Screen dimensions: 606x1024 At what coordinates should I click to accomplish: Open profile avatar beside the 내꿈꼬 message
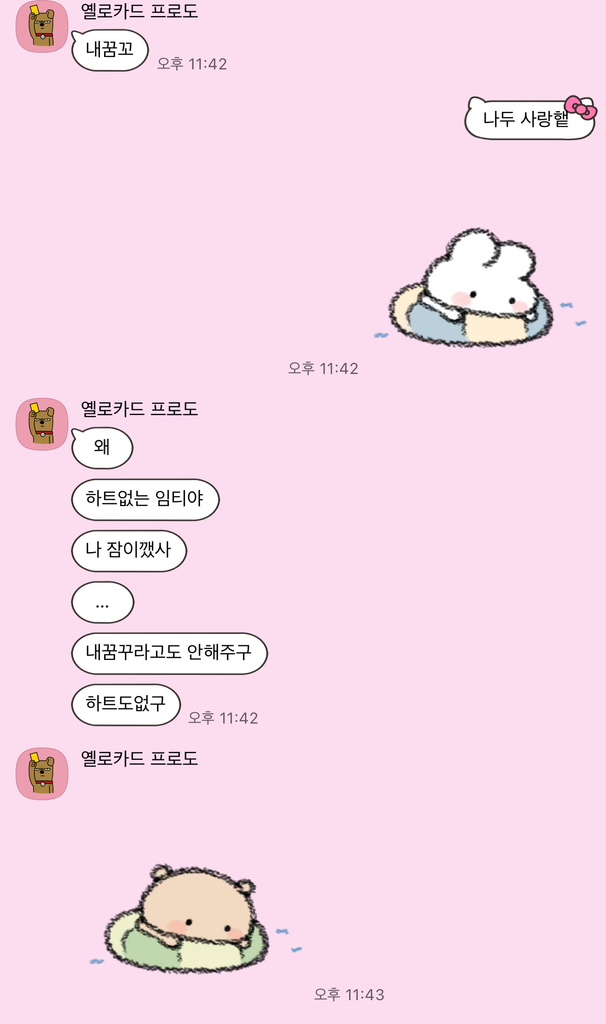(41, 27)
